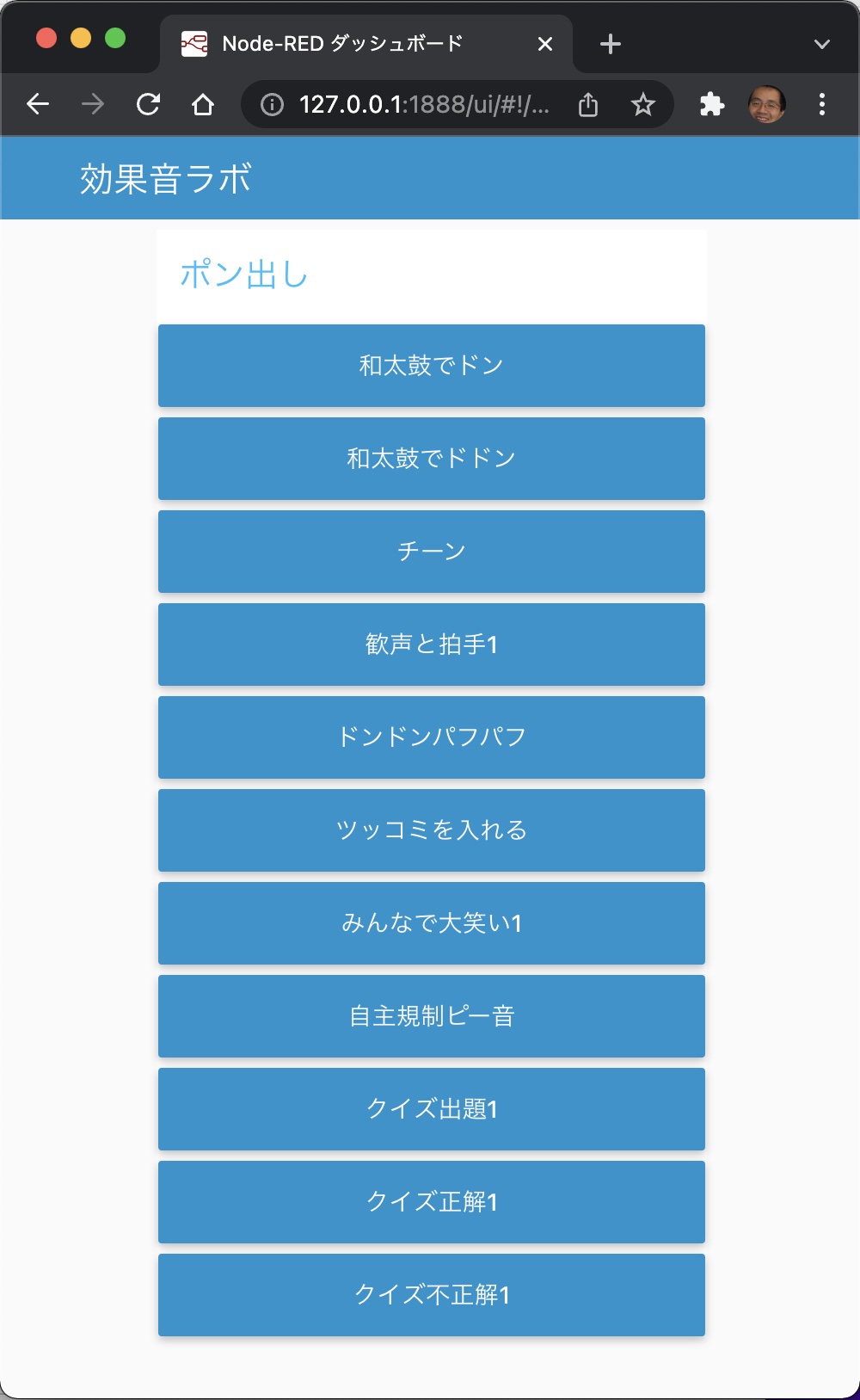Click the browser forward navigation arrow
Image resolution: width=860 pixels, height=1400 pixels.
pos(93,104)
